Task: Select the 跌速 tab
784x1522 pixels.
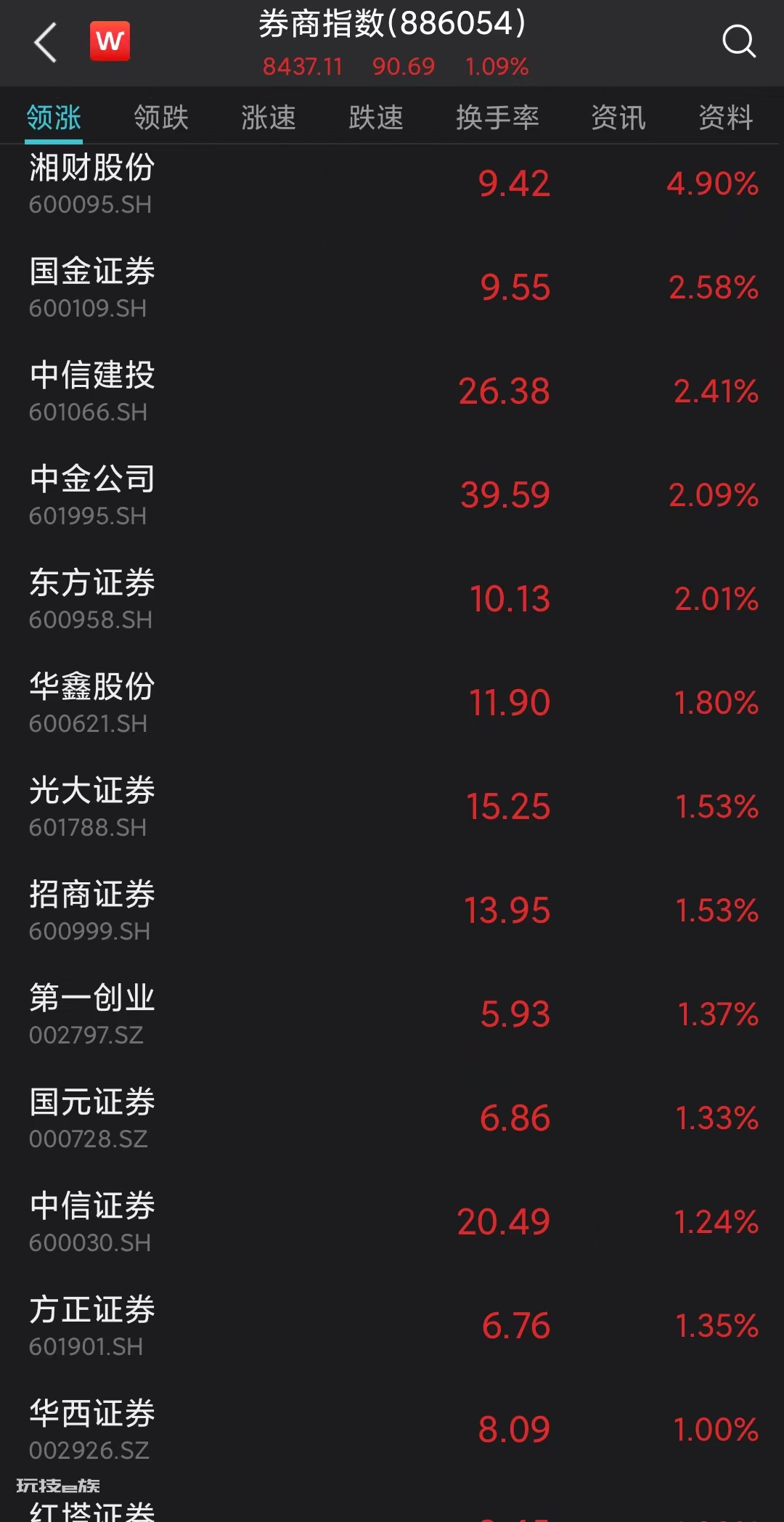Action: [376, 117]
